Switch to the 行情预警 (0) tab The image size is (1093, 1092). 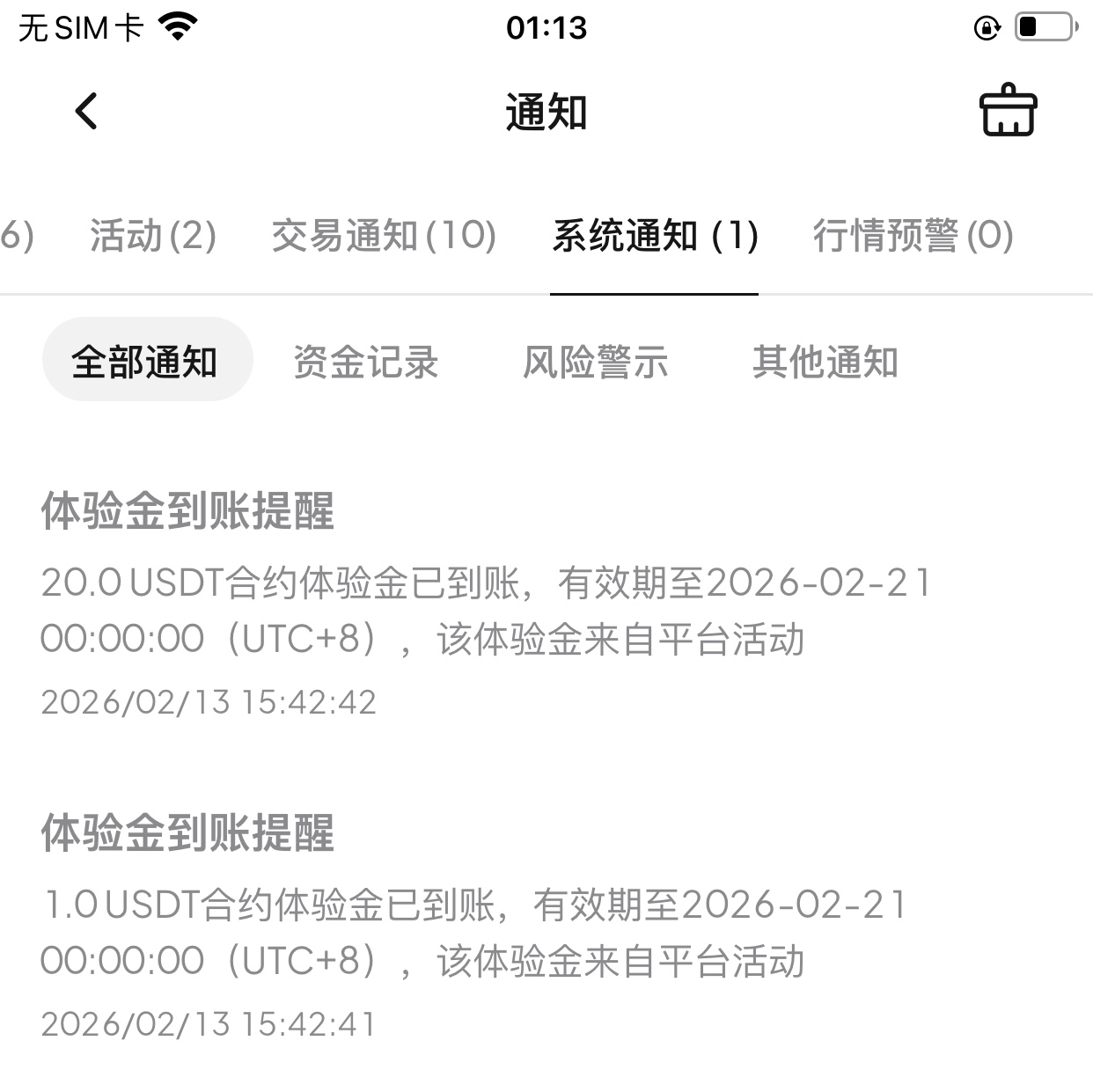click(x=913, y=236)
